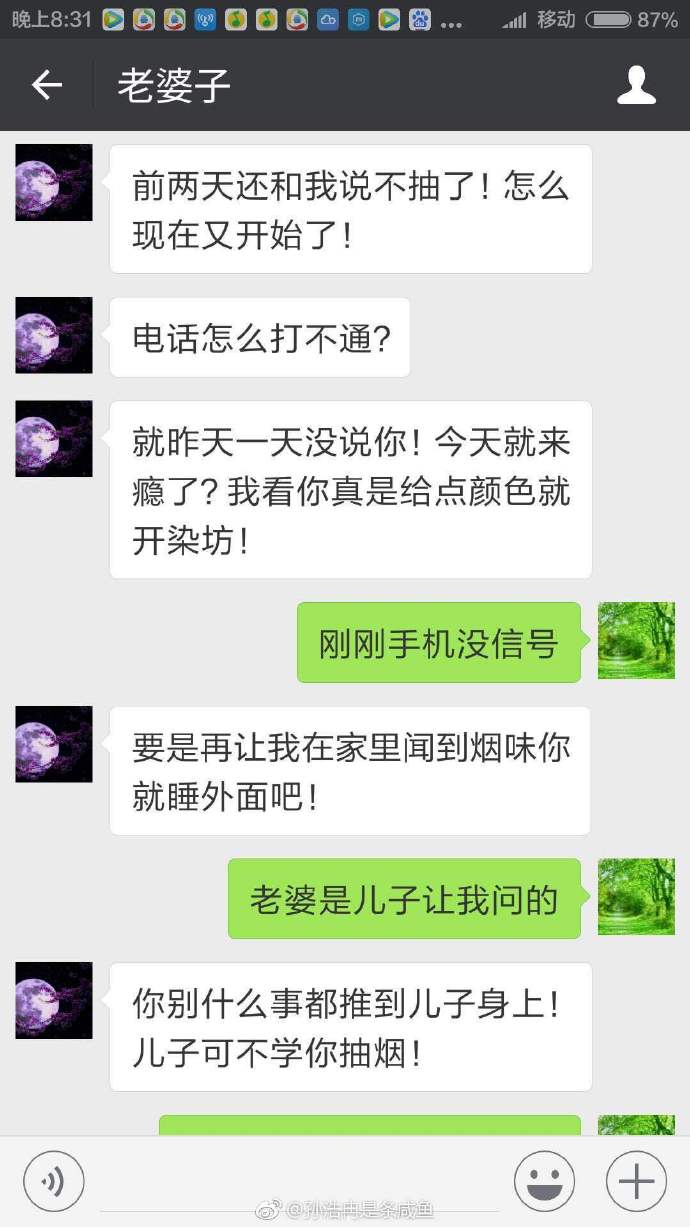Screen dimensions: 690x1227
Task: Open the chat info profile icon
Action: (636, 85)
